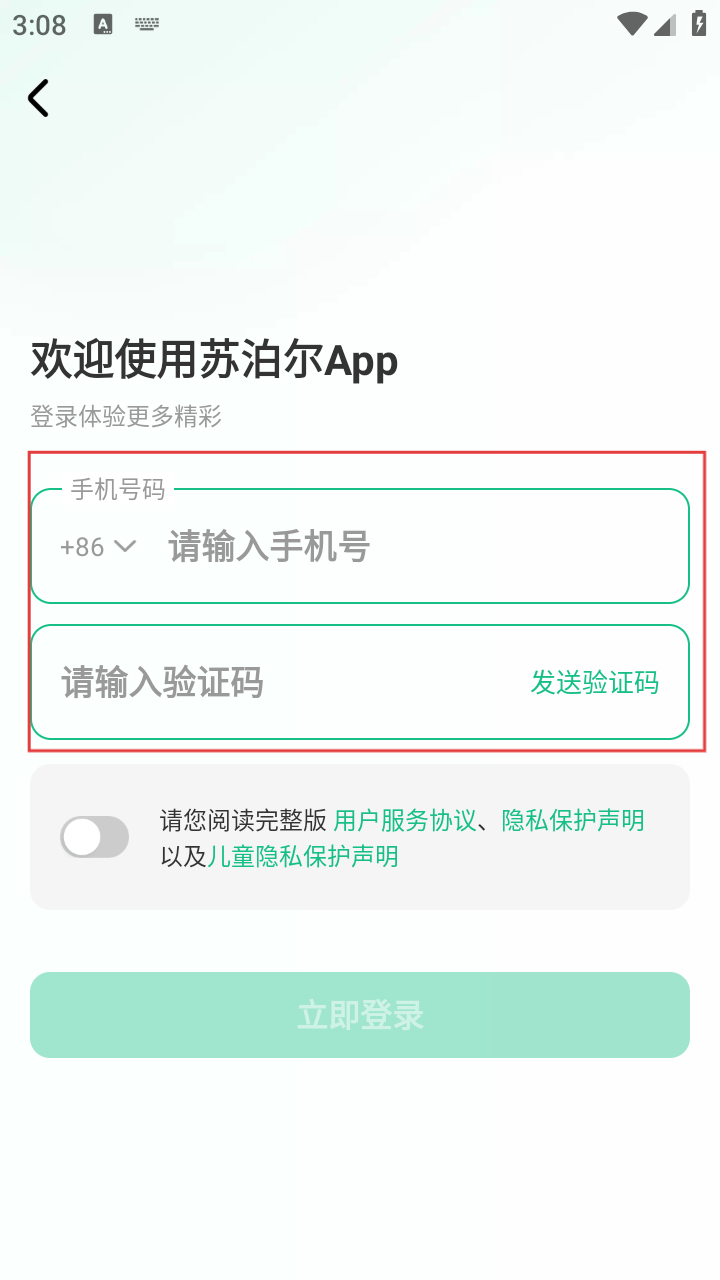Toggle the agreement consent switch
The width and height of the screenshot is (720, 1280).
pos(95,837)
